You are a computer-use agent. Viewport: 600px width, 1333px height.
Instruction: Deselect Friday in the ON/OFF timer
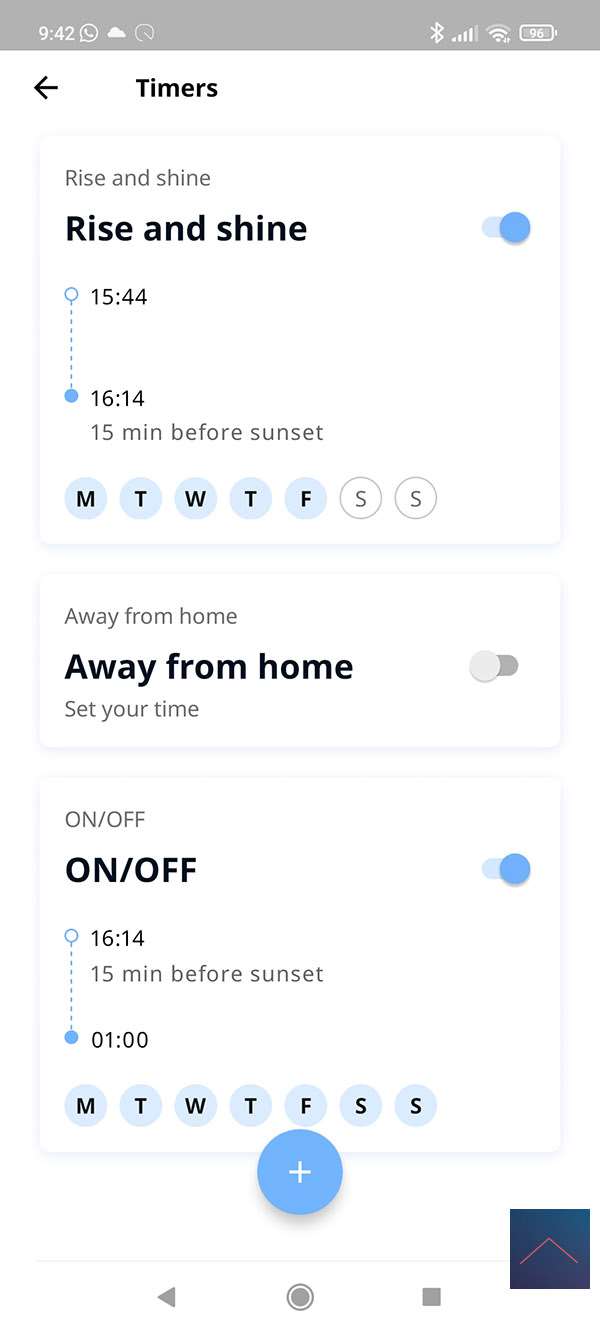point(305,1106)
